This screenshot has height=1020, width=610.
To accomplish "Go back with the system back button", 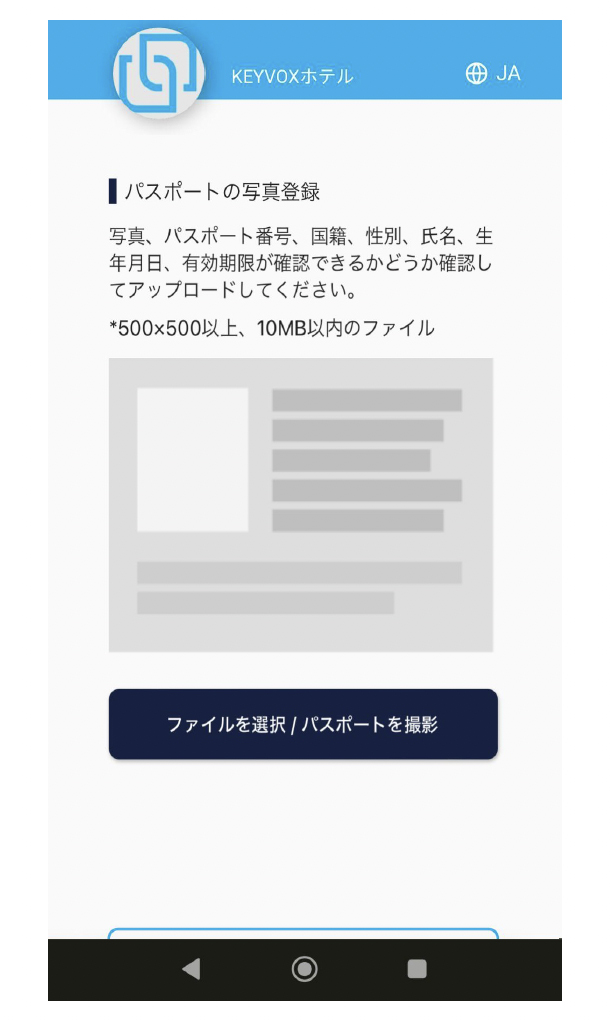I will pos(191,969).
